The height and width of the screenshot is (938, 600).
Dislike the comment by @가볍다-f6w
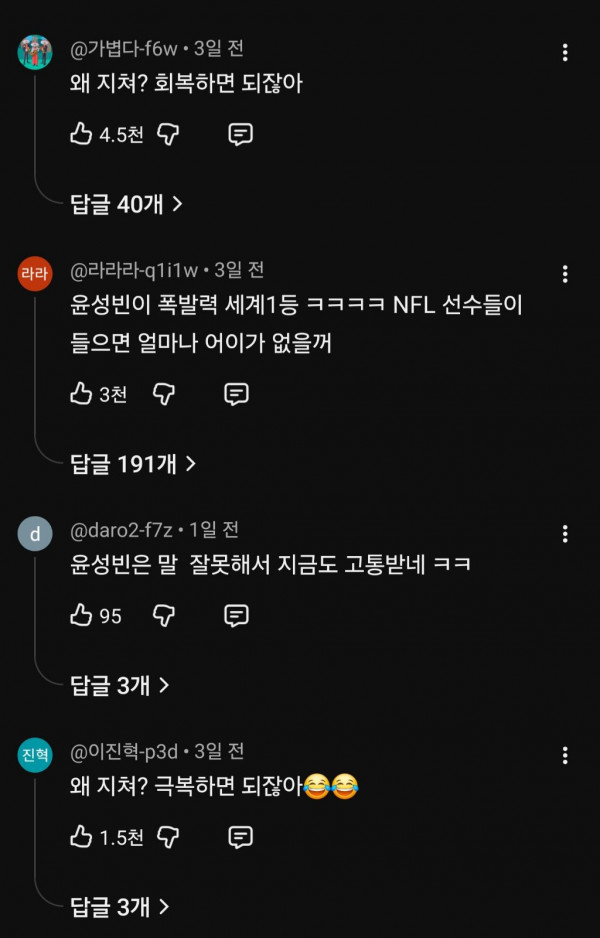[x=168, y=135]
